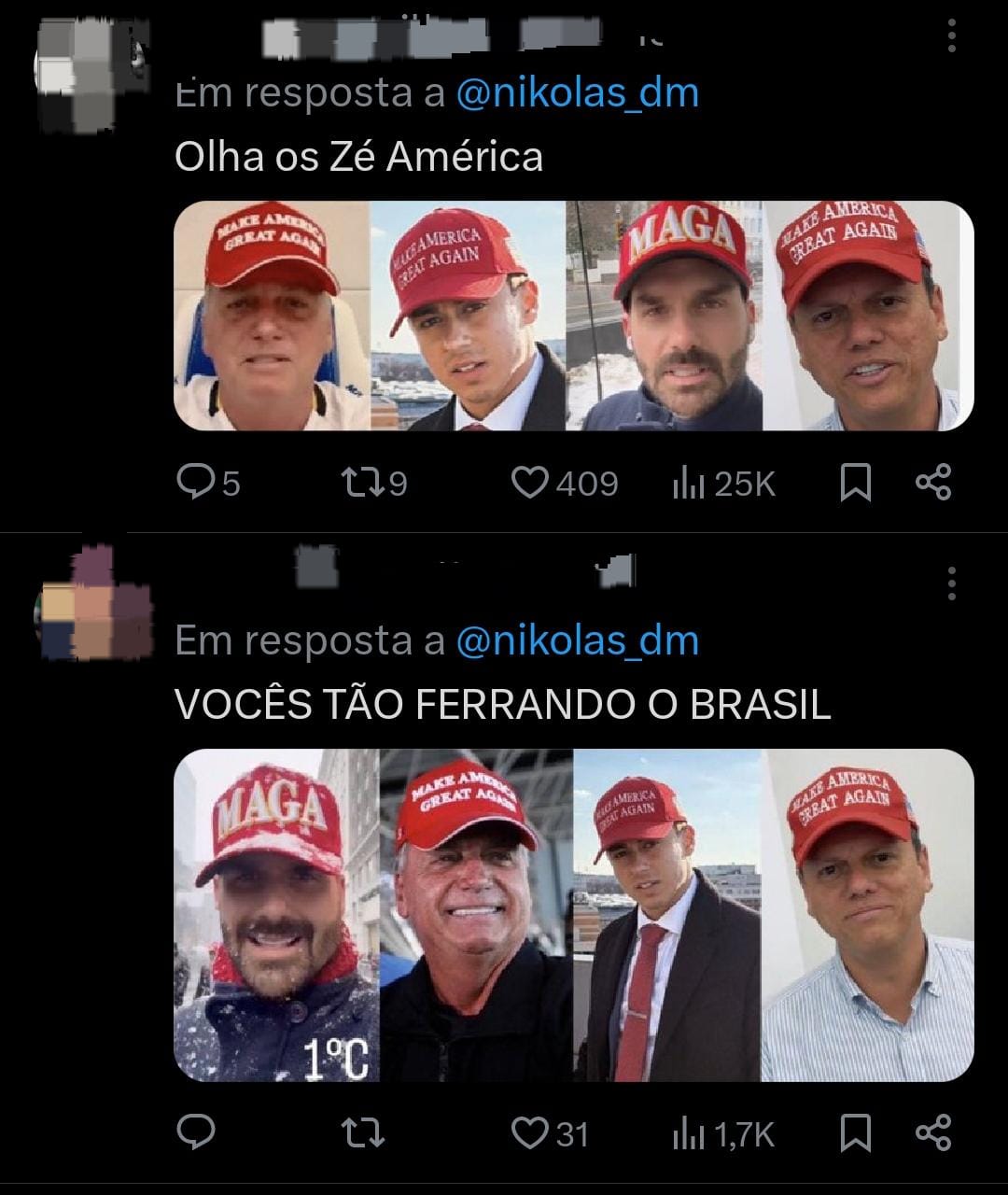View analytics showing 1,7K views
The width and height of the screenshot is (1008, 1195).
[724, 1134]
